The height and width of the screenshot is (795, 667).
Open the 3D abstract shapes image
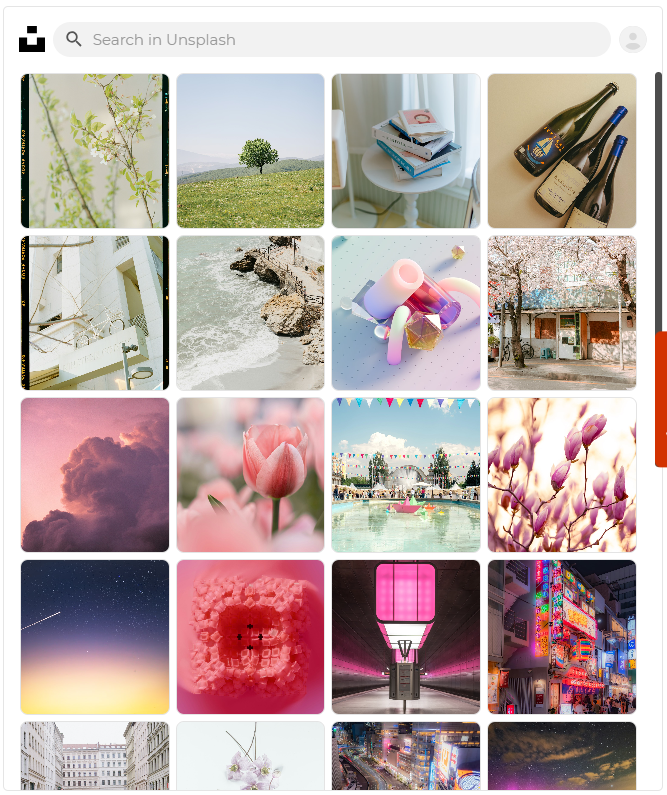[x=406, y=313]
